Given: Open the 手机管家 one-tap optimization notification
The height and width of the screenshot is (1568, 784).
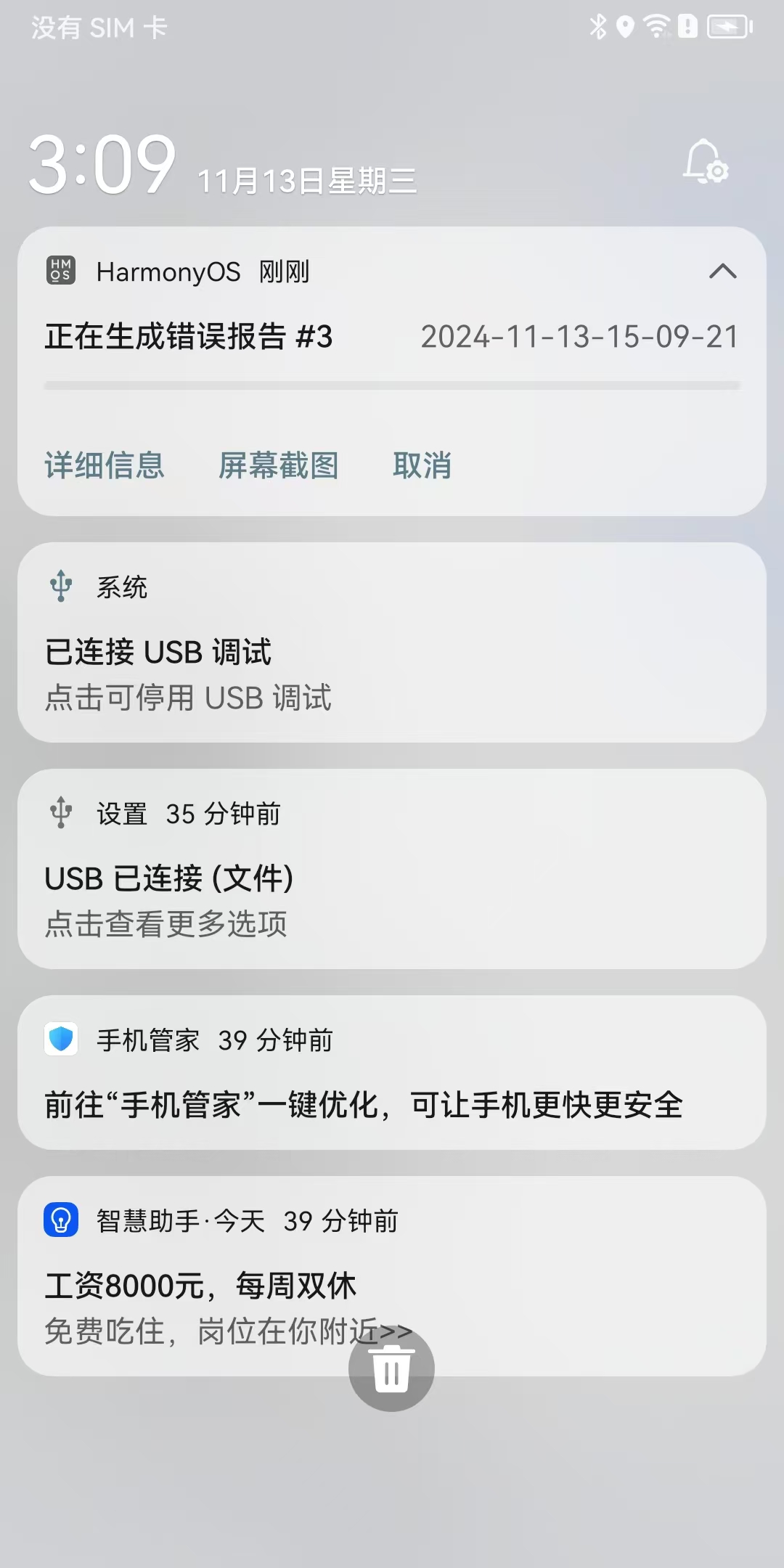Looking at the screenshot, I should tap(392, 1072).
